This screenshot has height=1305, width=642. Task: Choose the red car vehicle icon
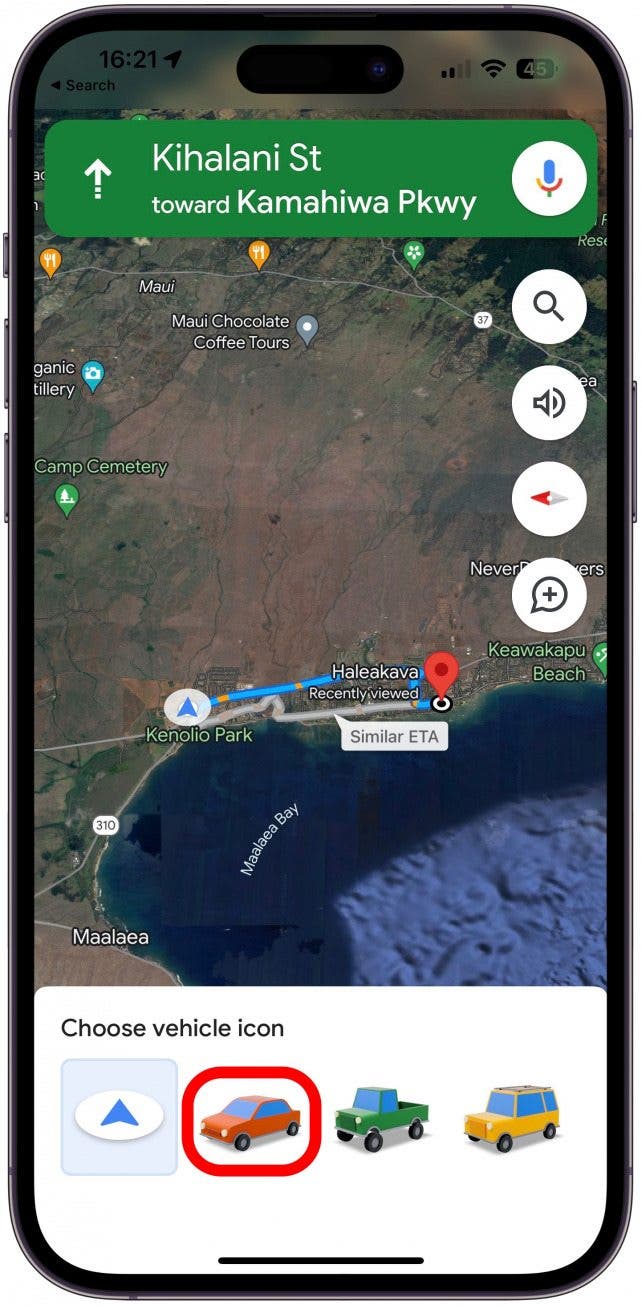250,1121
